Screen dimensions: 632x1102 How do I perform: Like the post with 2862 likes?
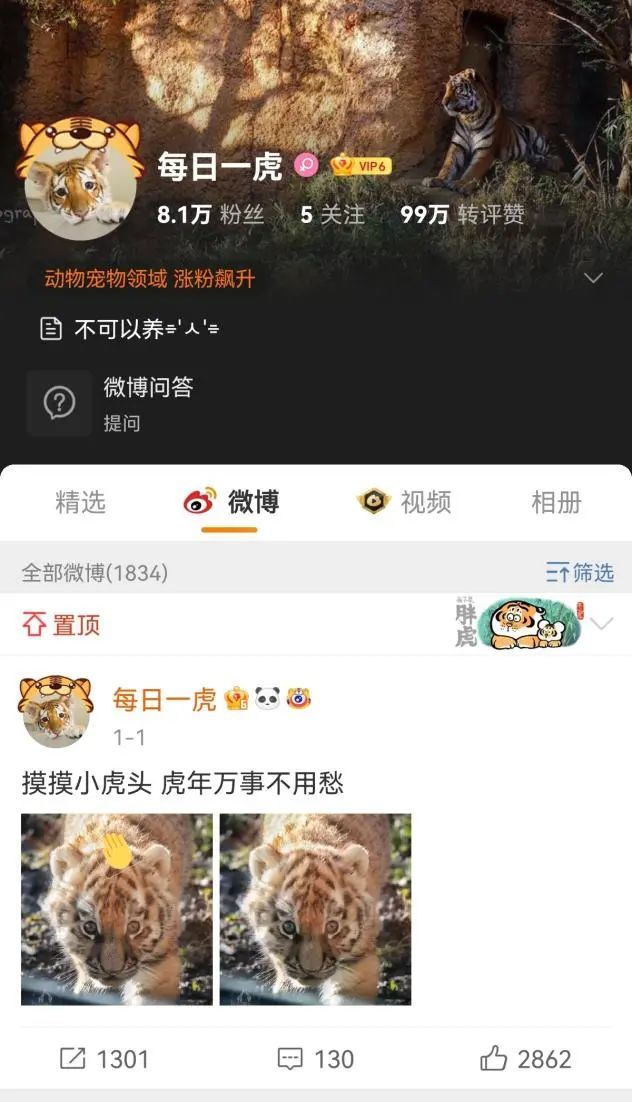tap(525, 1059)
